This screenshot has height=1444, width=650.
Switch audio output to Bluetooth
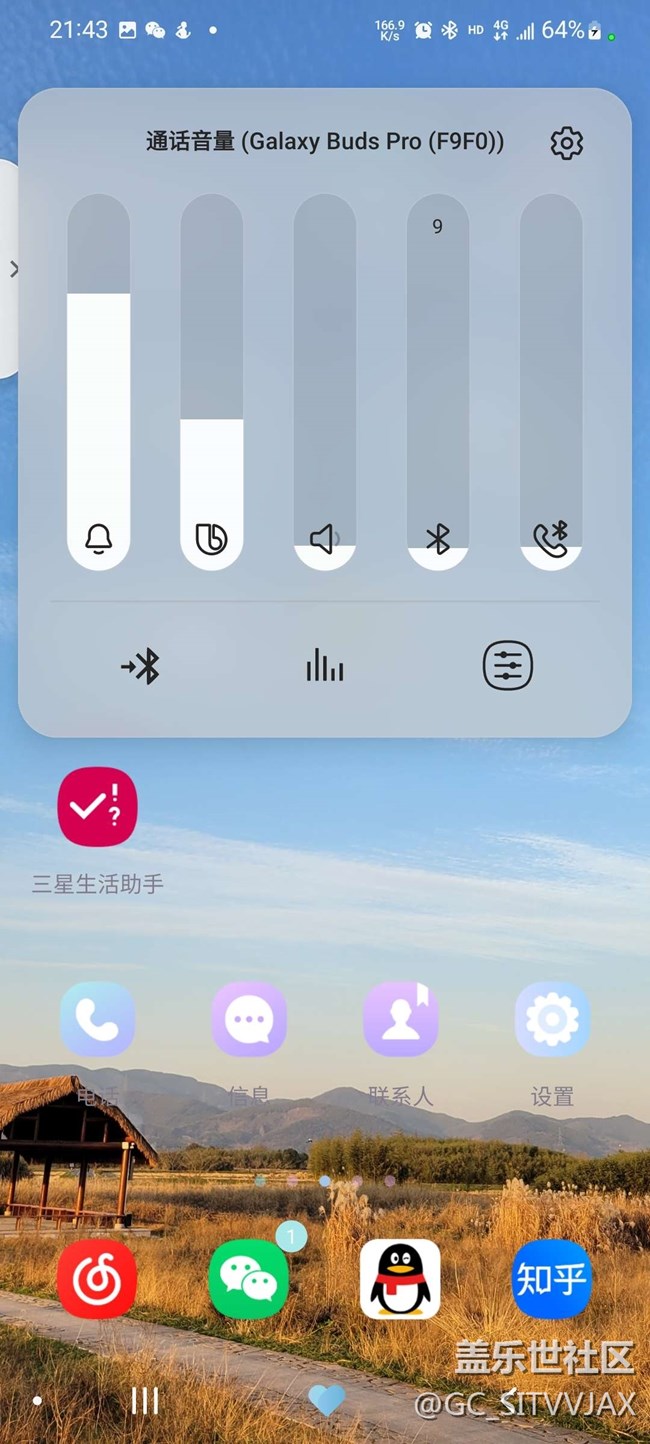[x=142, y=666]
